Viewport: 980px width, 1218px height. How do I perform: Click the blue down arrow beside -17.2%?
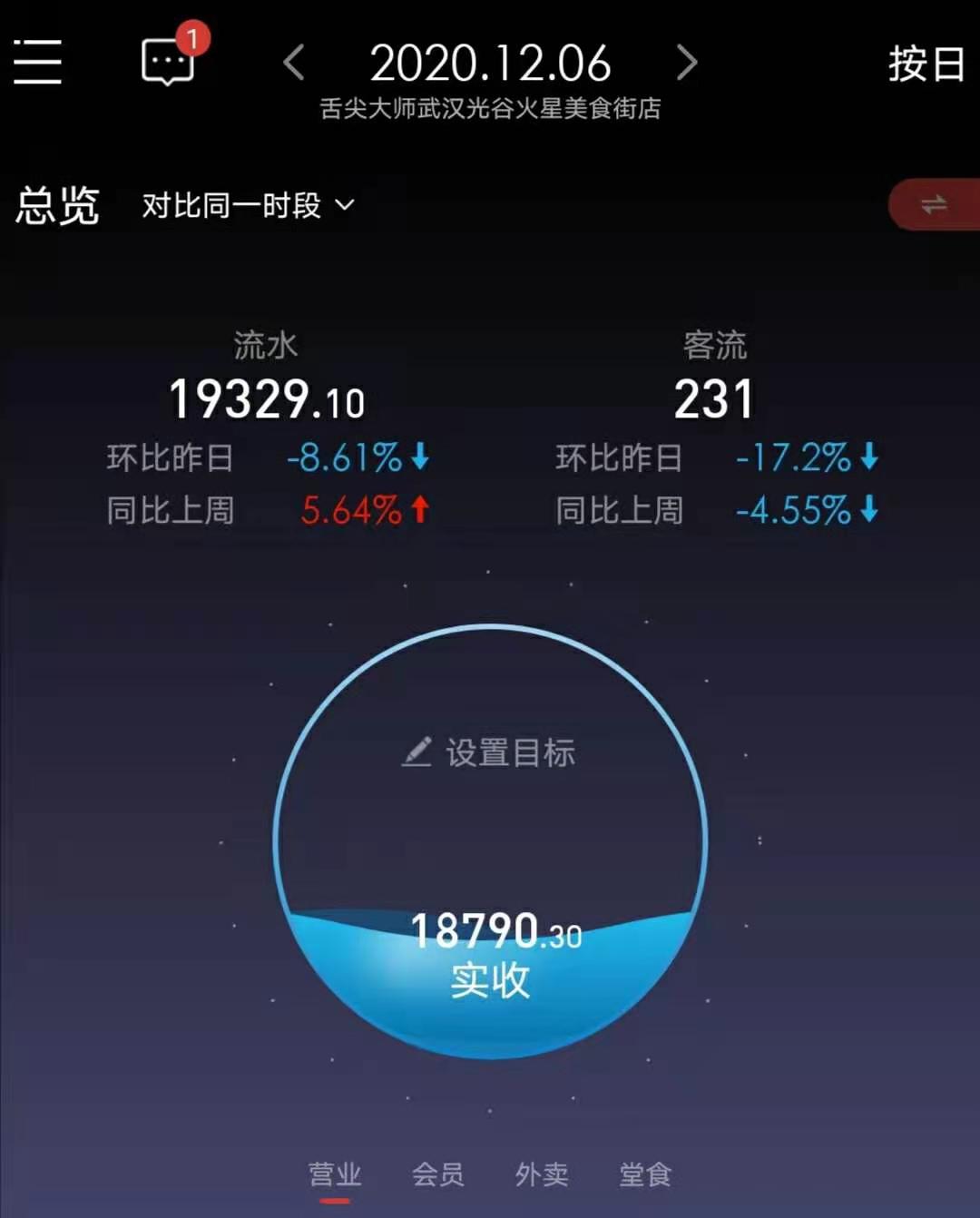(869, 457)
